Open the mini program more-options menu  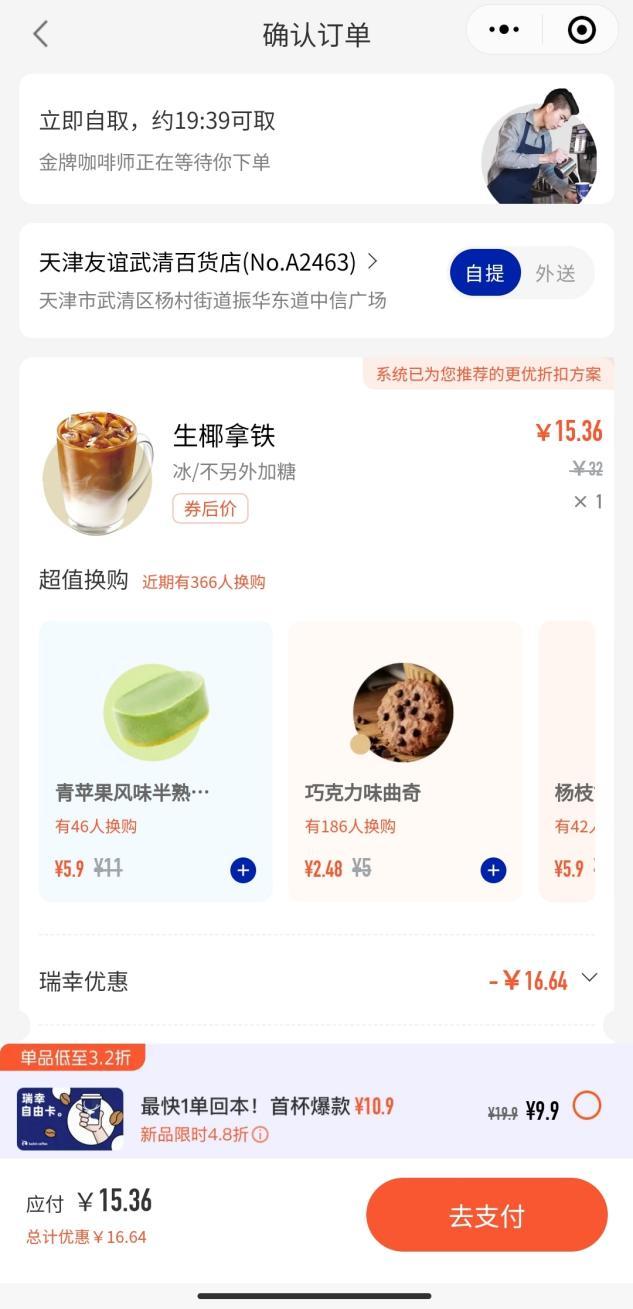(504, 31)
